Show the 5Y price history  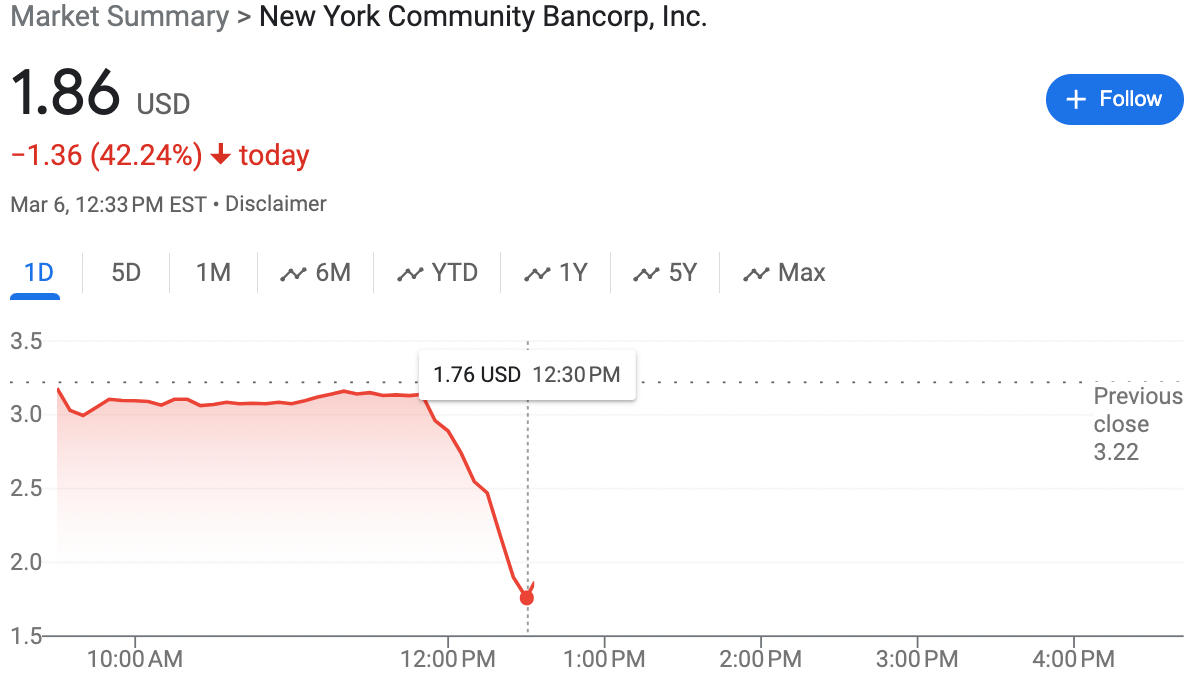(x=665, y=273)
